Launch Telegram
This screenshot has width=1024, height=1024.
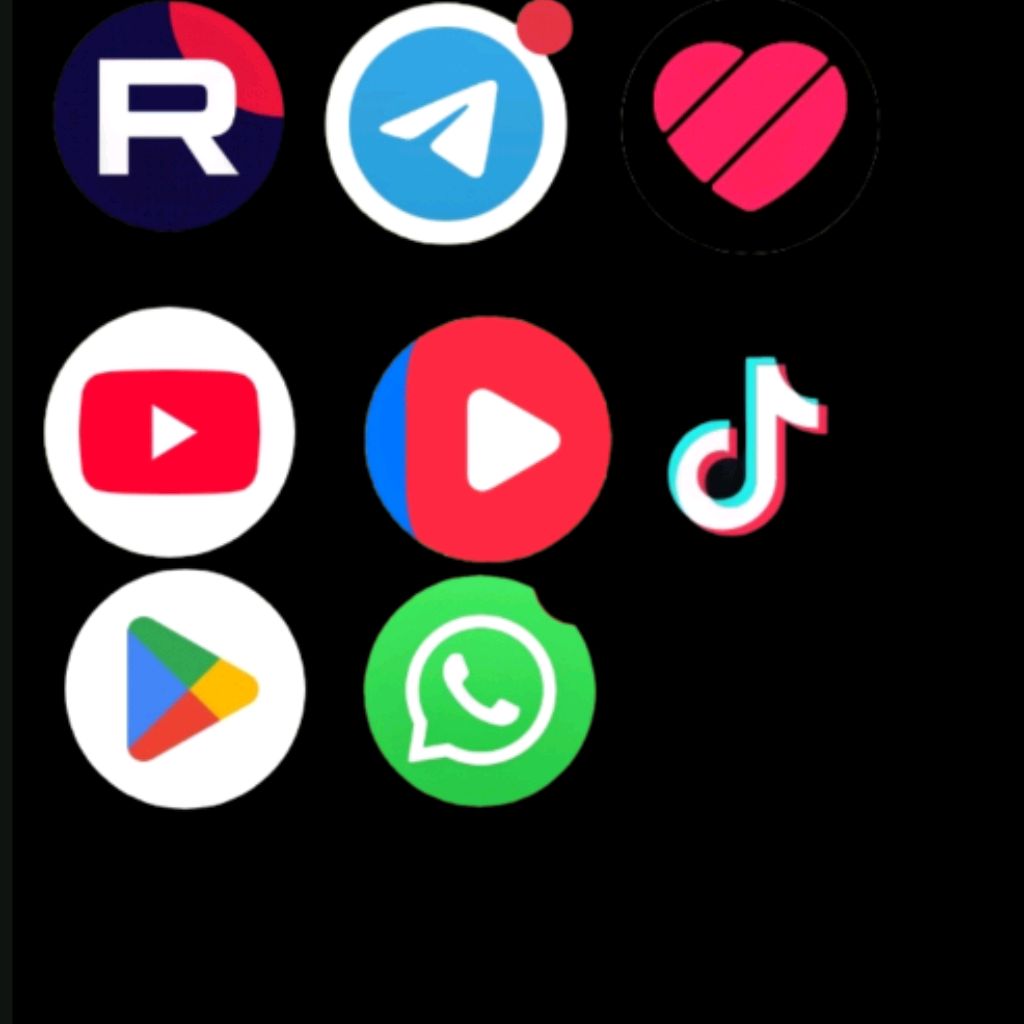pyautogui.click(x=446, y=124)
